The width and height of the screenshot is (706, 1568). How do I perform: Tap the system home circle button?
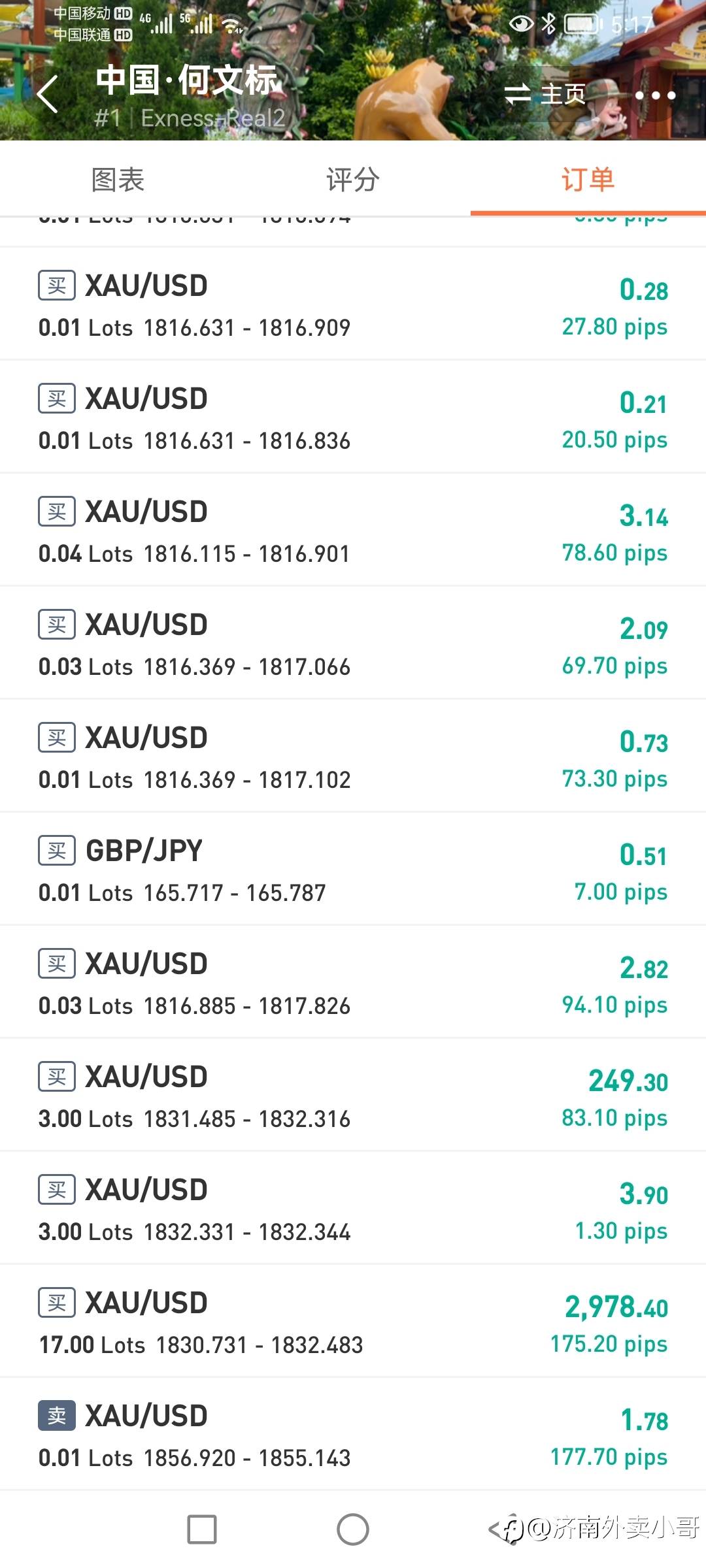click(353, 1529)
